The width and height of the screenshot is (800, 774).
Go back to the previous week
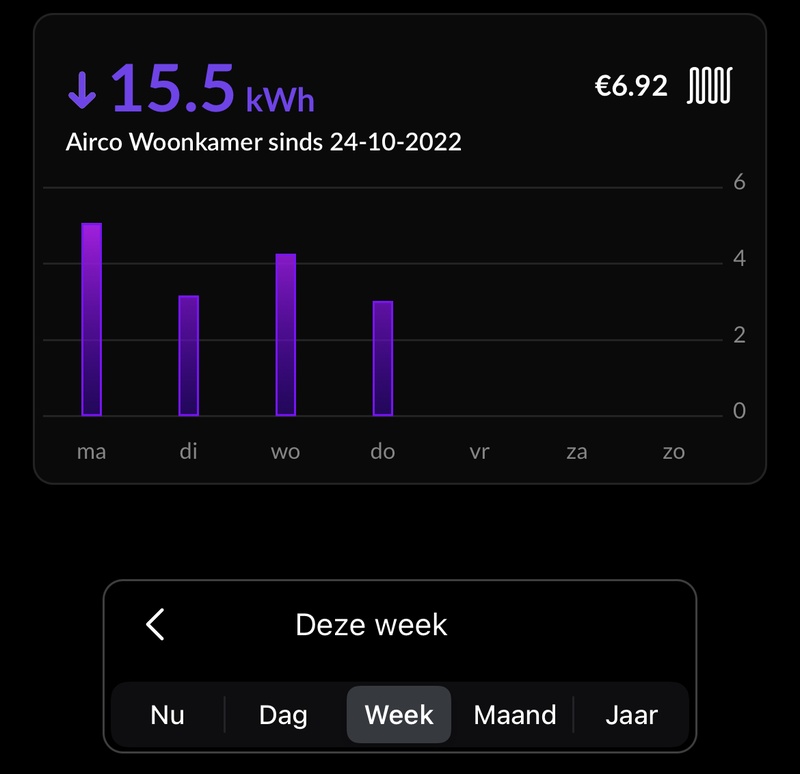pos(155,625)
